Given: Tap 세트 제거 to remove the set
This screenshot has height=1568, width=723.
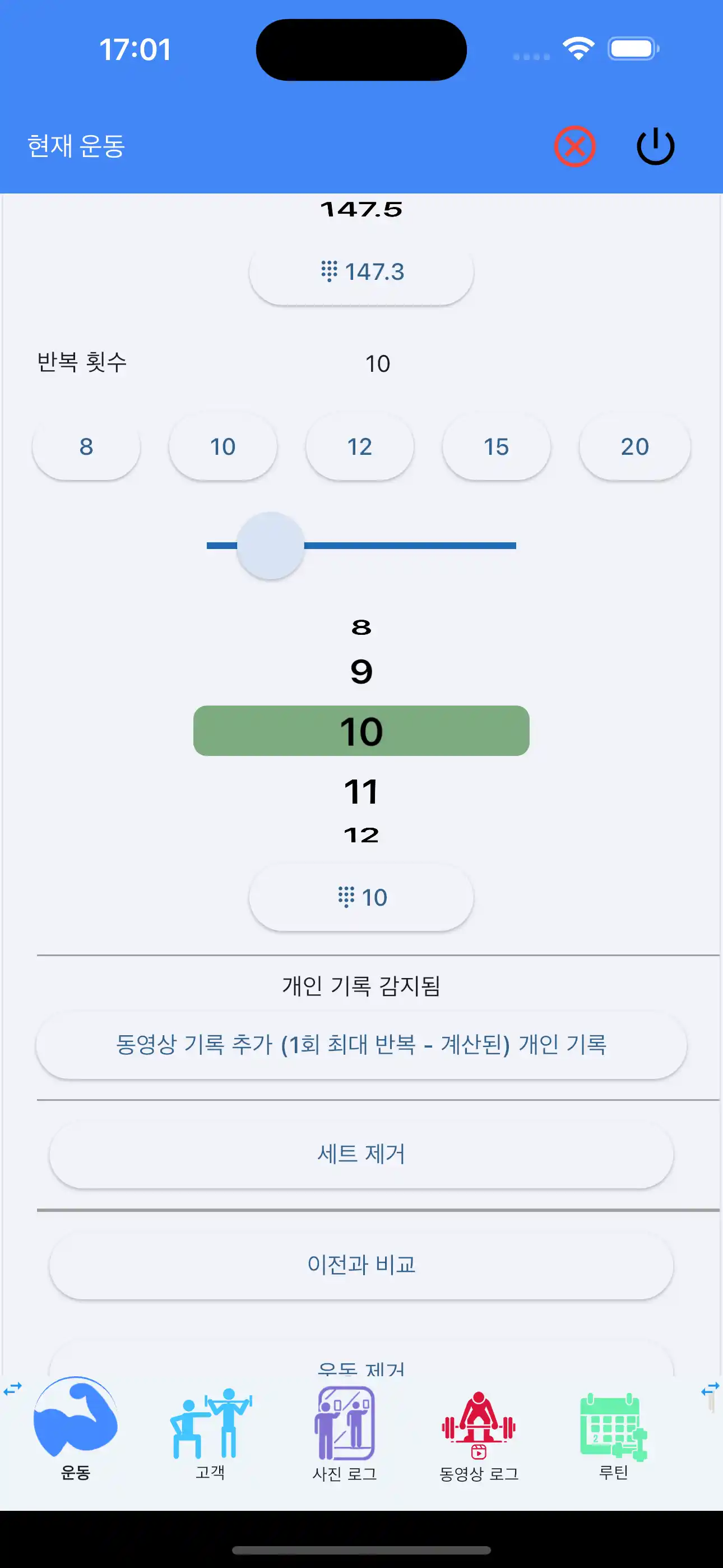Looking at the screenshot, I should pyautogui.click(x=361, y=1154).
